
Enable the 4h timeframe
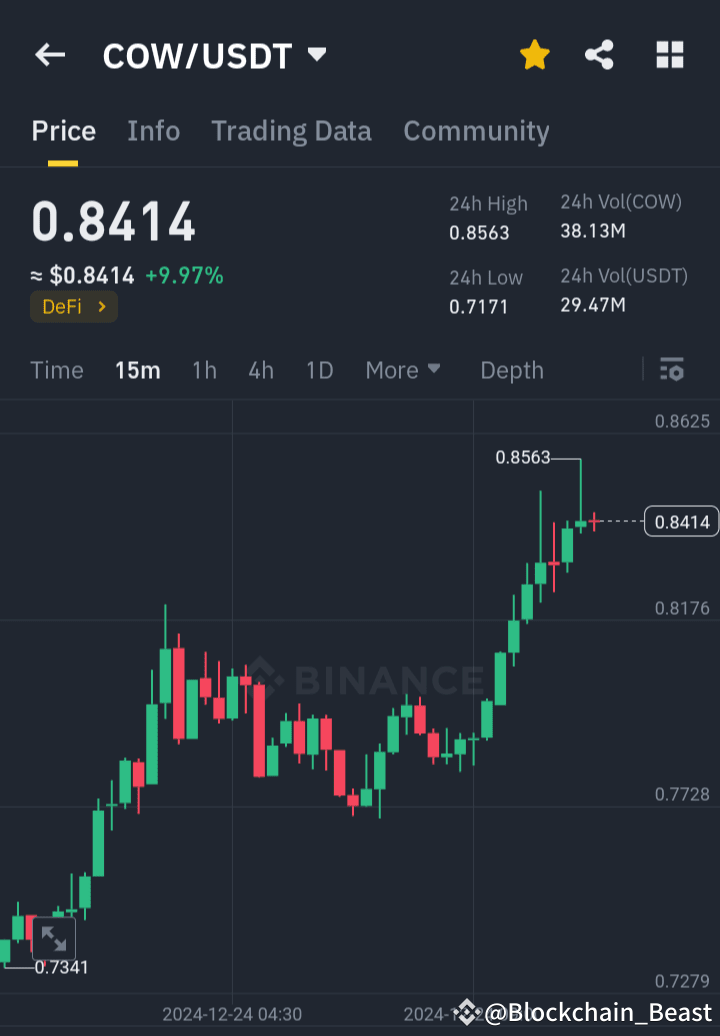(261, 370)
